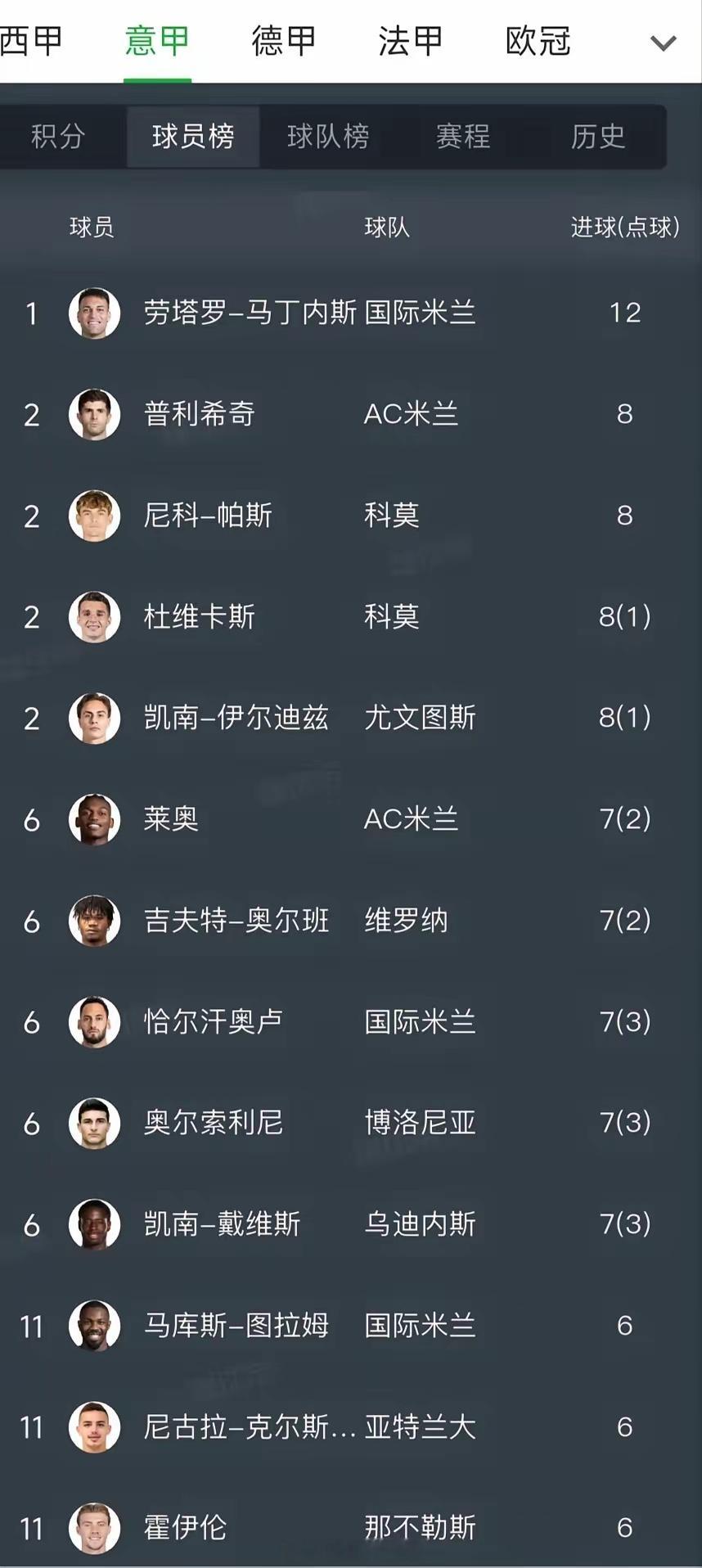Click 国际米兰 team name in first row
The image size is (702, 1568).
point(421,313)
